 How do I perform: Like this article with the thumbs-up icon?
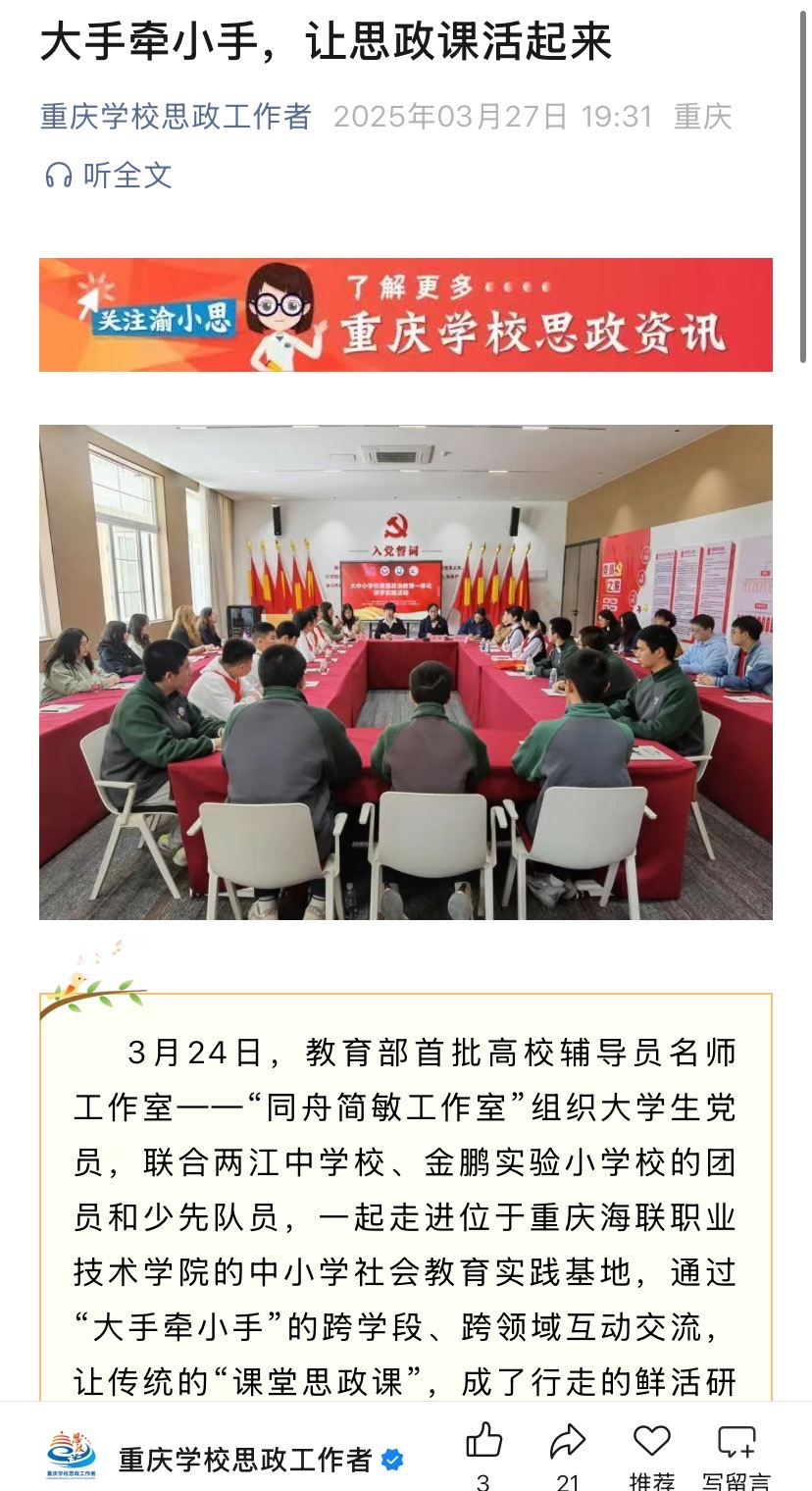483,1442
